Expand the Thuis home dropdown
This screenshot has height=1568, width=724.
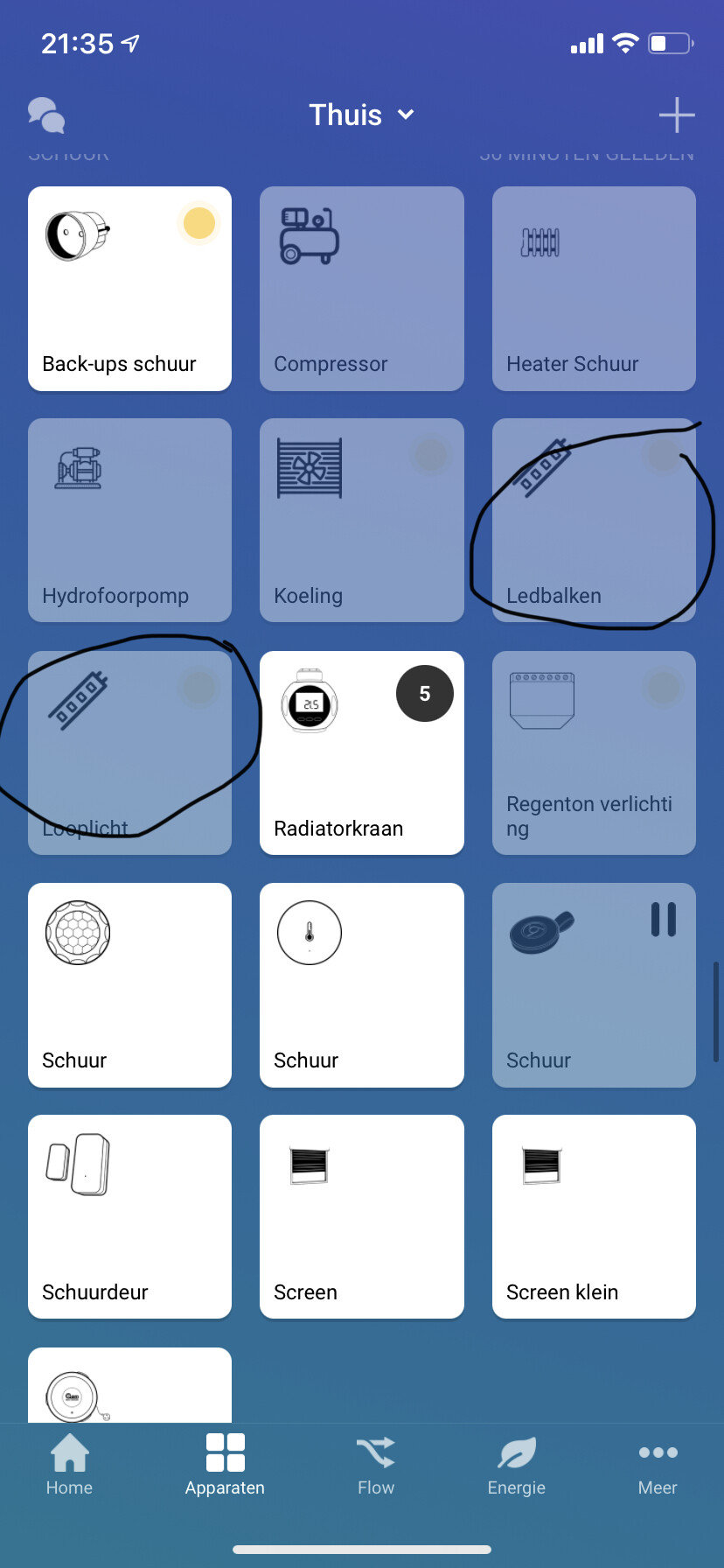click(x=361, y=115)
